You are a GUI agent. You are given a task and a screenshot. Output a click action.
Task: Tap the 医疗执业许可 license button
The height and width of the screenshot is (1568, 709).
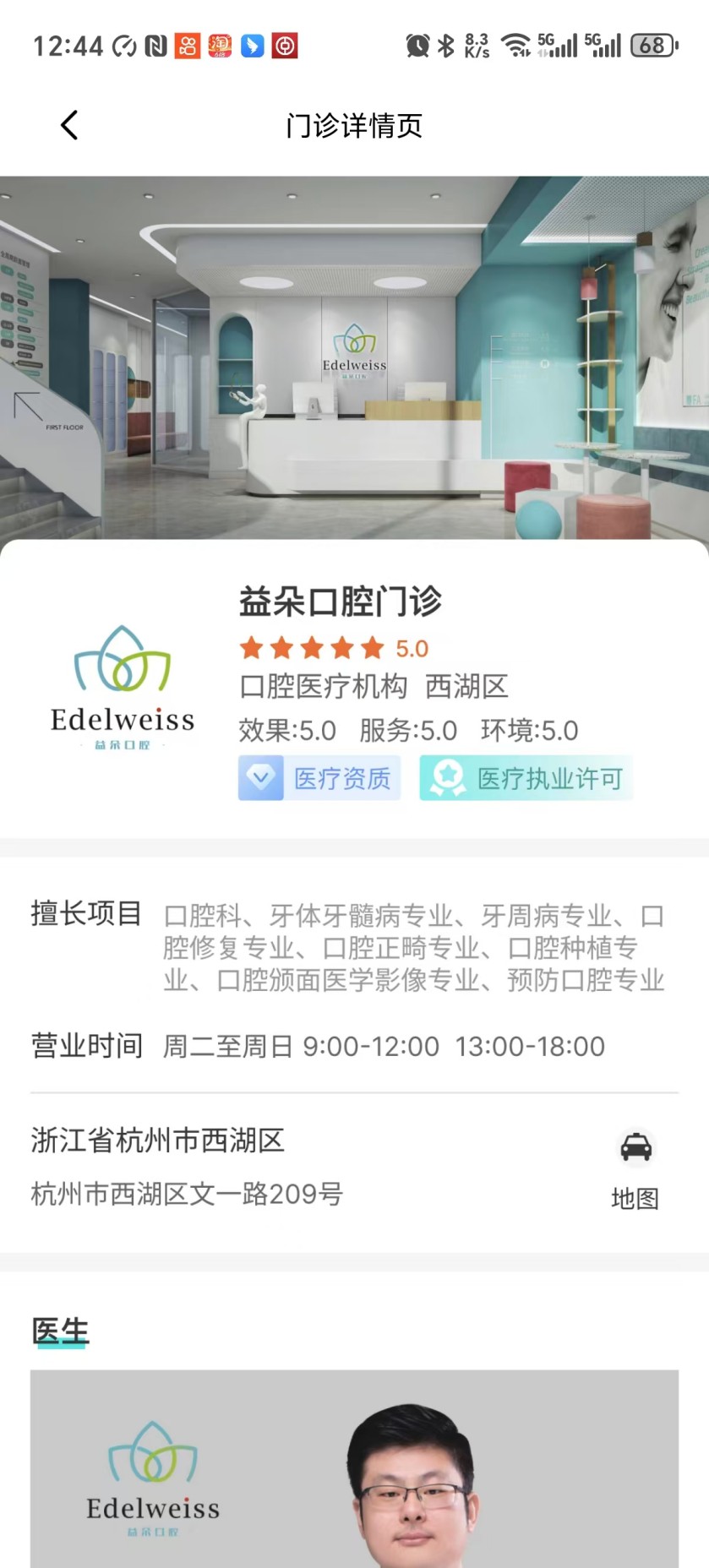coord(526,777)
